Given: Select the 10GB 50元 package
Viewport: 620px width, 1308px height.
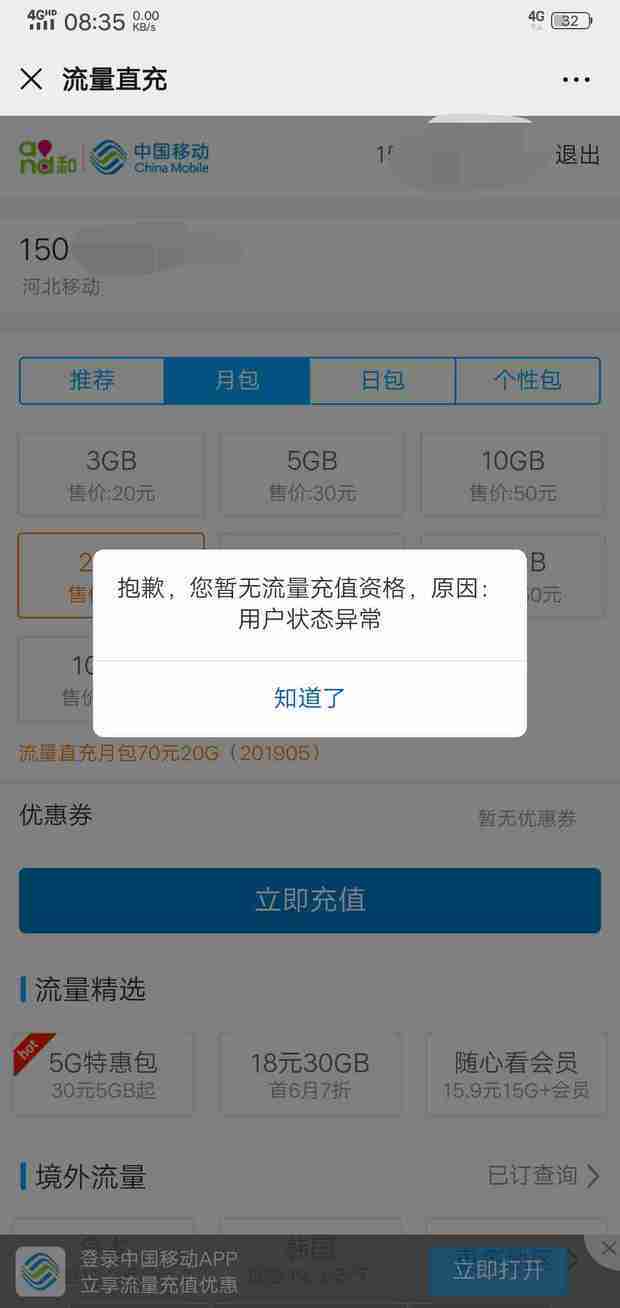Looking at the screenshot, I should coord(512,474).
